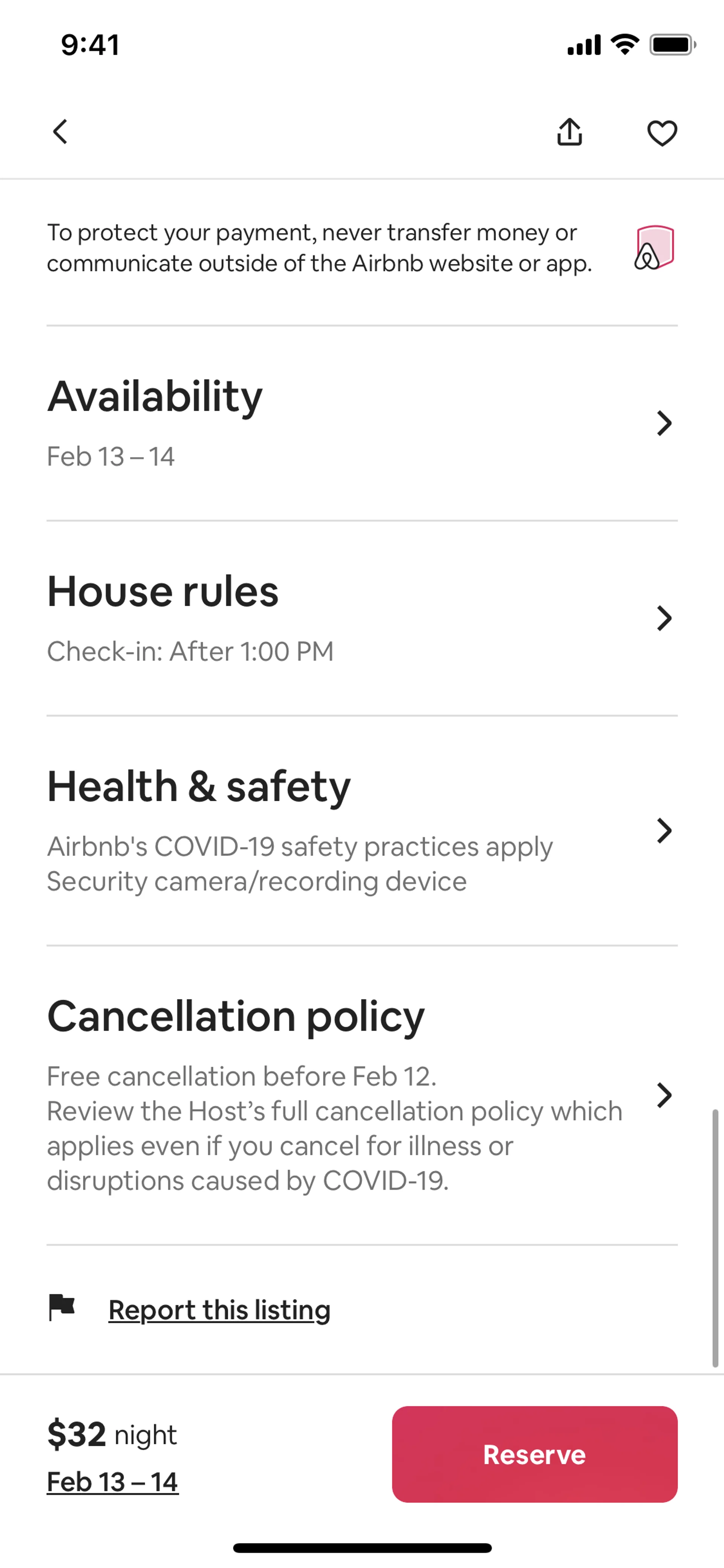Tap the Report this listing link

219,1309
